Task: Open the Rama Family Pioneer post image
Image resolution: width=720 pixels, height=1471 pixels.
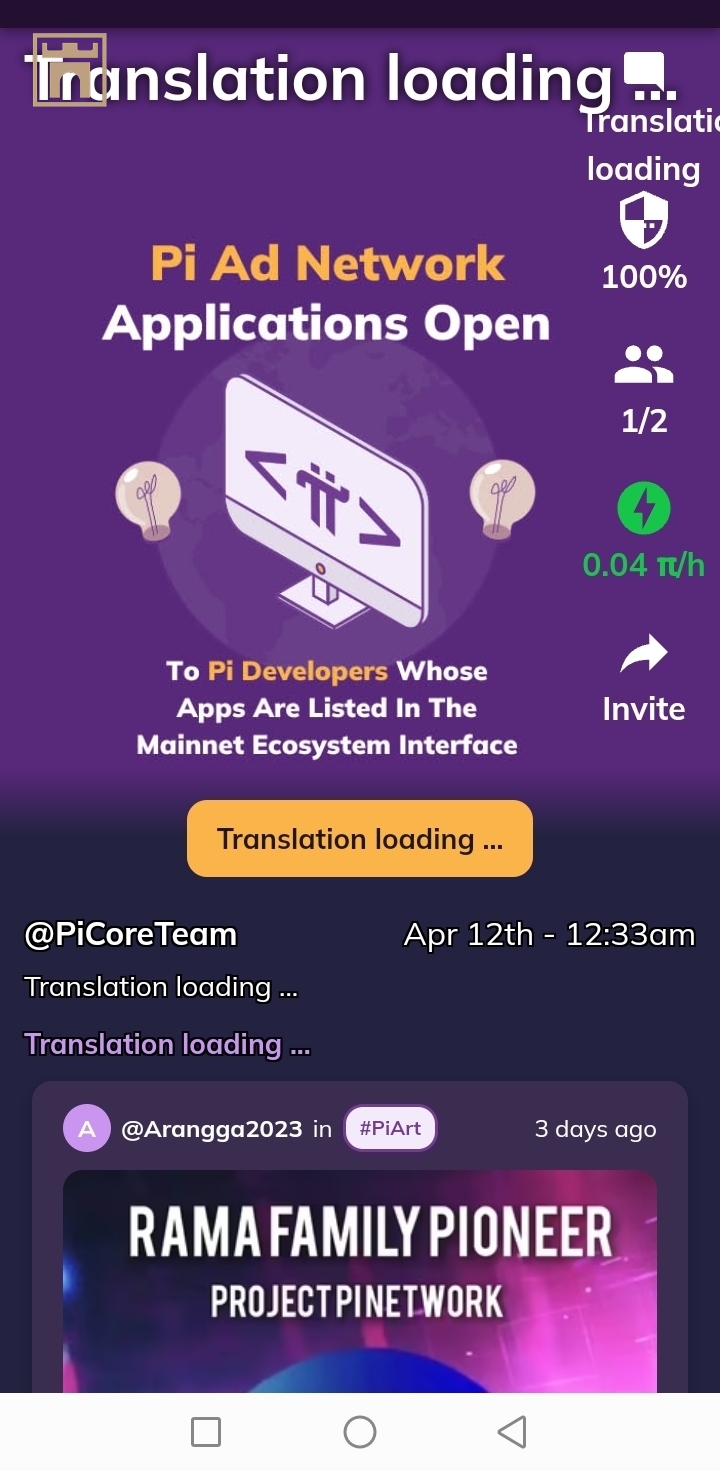Action: point(360,1280)
